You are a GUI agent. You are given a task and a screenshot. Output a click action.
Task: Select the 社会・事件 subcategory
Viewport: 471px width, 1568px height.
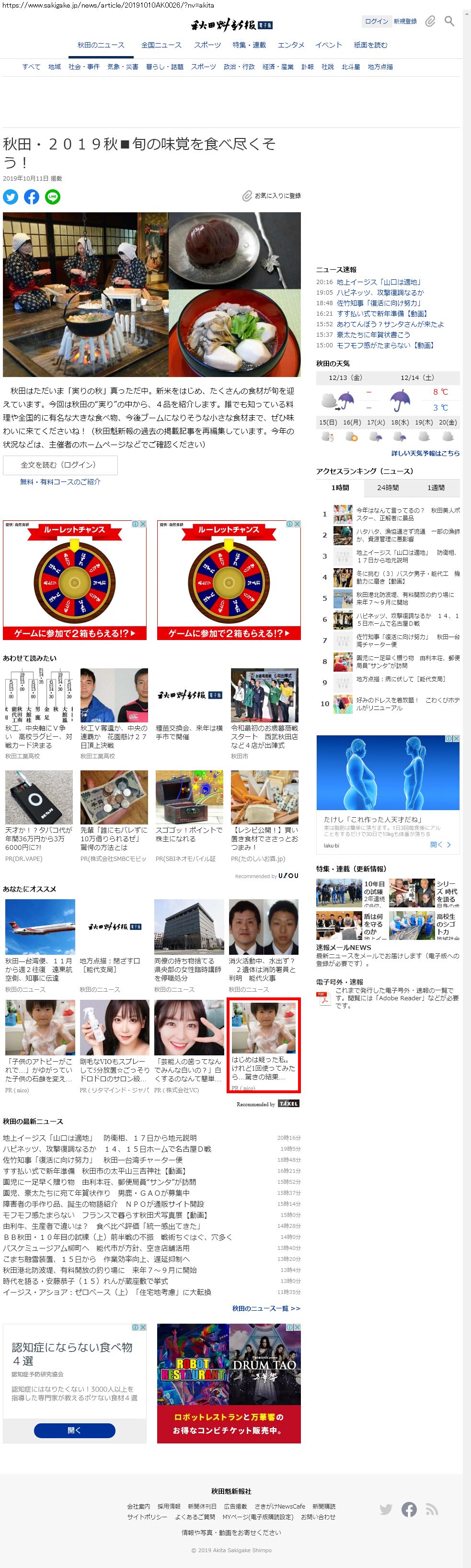(84, 67)
